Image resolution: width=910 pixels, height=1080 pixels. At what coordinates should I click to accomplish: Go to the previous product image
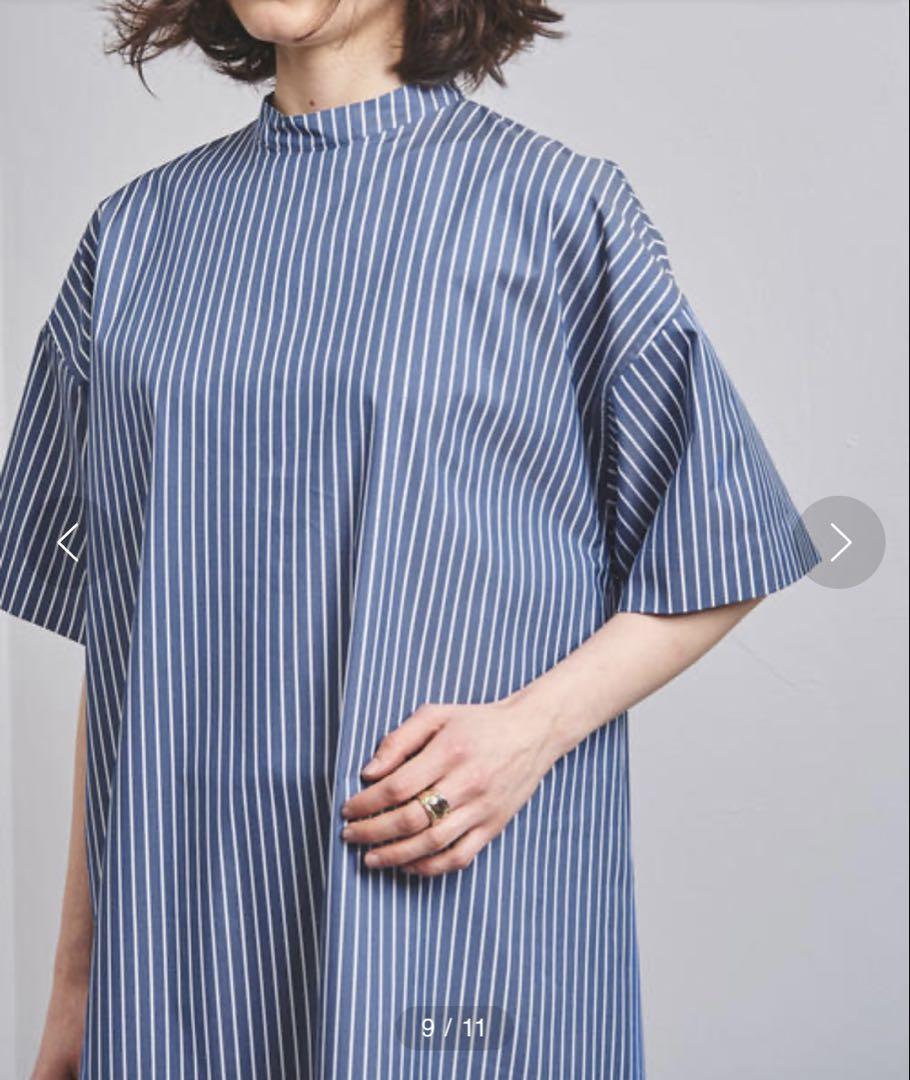[x=68, y=542]
